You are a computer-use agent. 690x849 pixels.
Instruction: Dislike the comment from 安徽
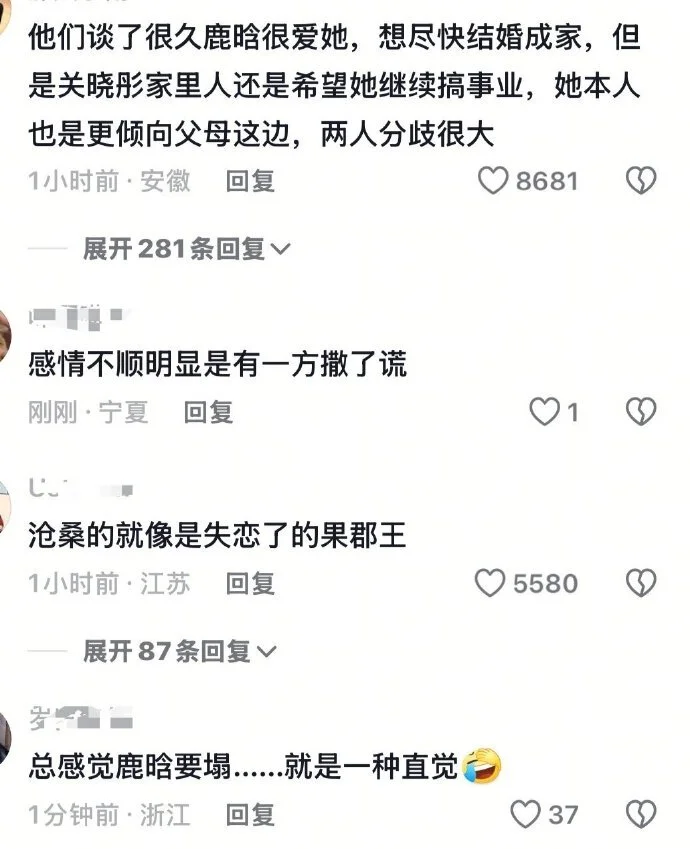click(x=640, y=181)
